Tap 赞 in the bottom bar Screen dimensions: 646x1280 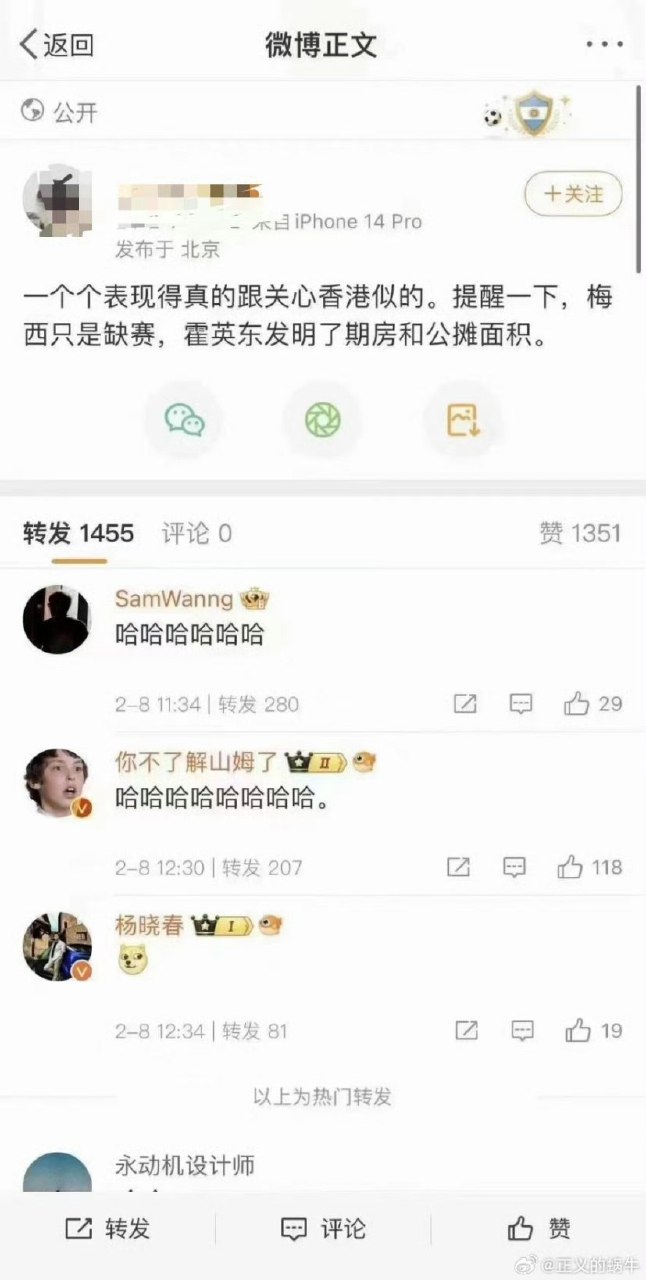538,1228
